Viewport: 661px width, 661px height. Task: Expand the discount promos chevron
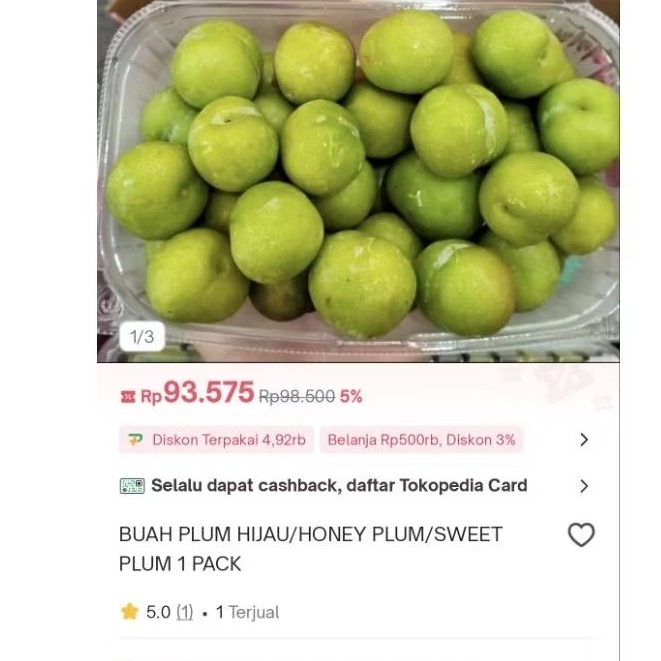(x=584, y=440)
